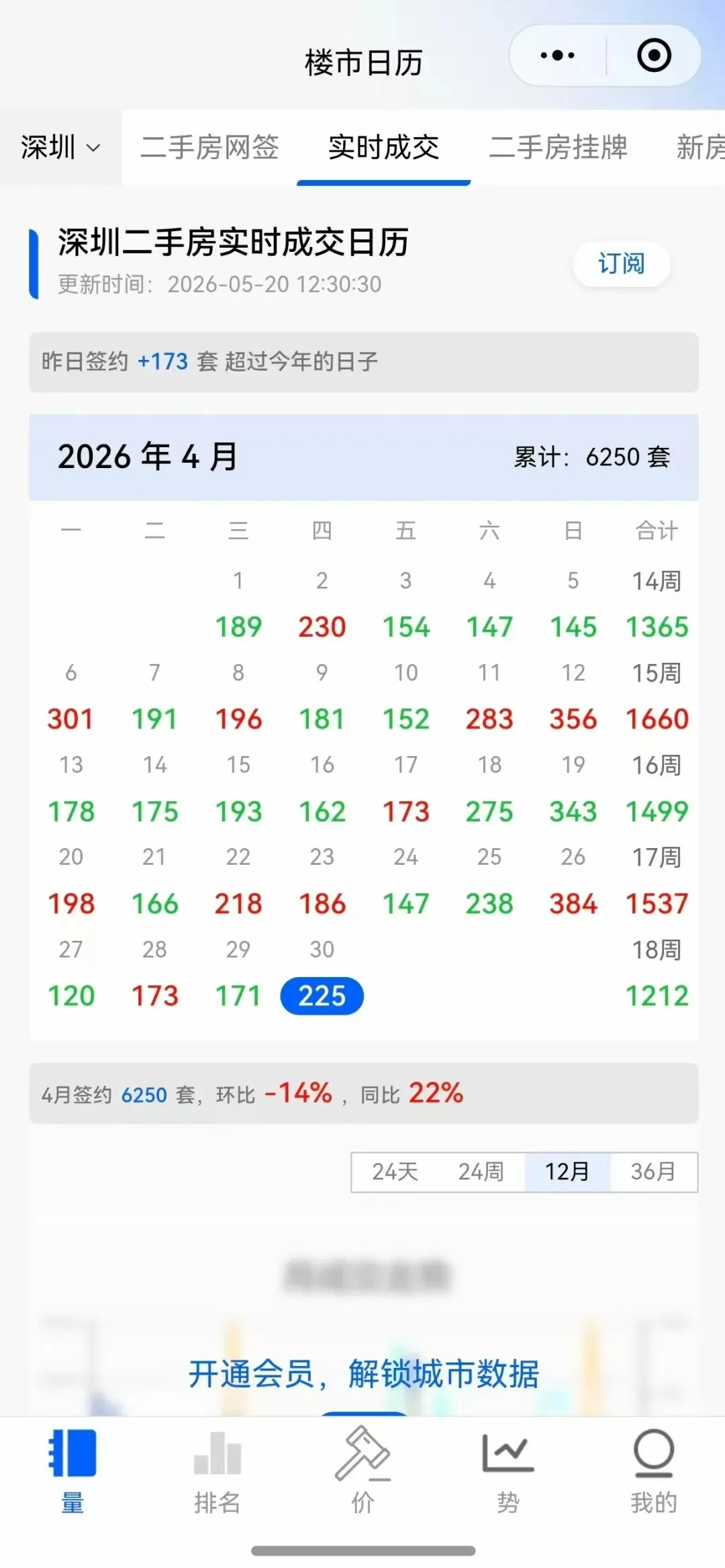Go to the 排名 bottom tab

click(217, 1471)
